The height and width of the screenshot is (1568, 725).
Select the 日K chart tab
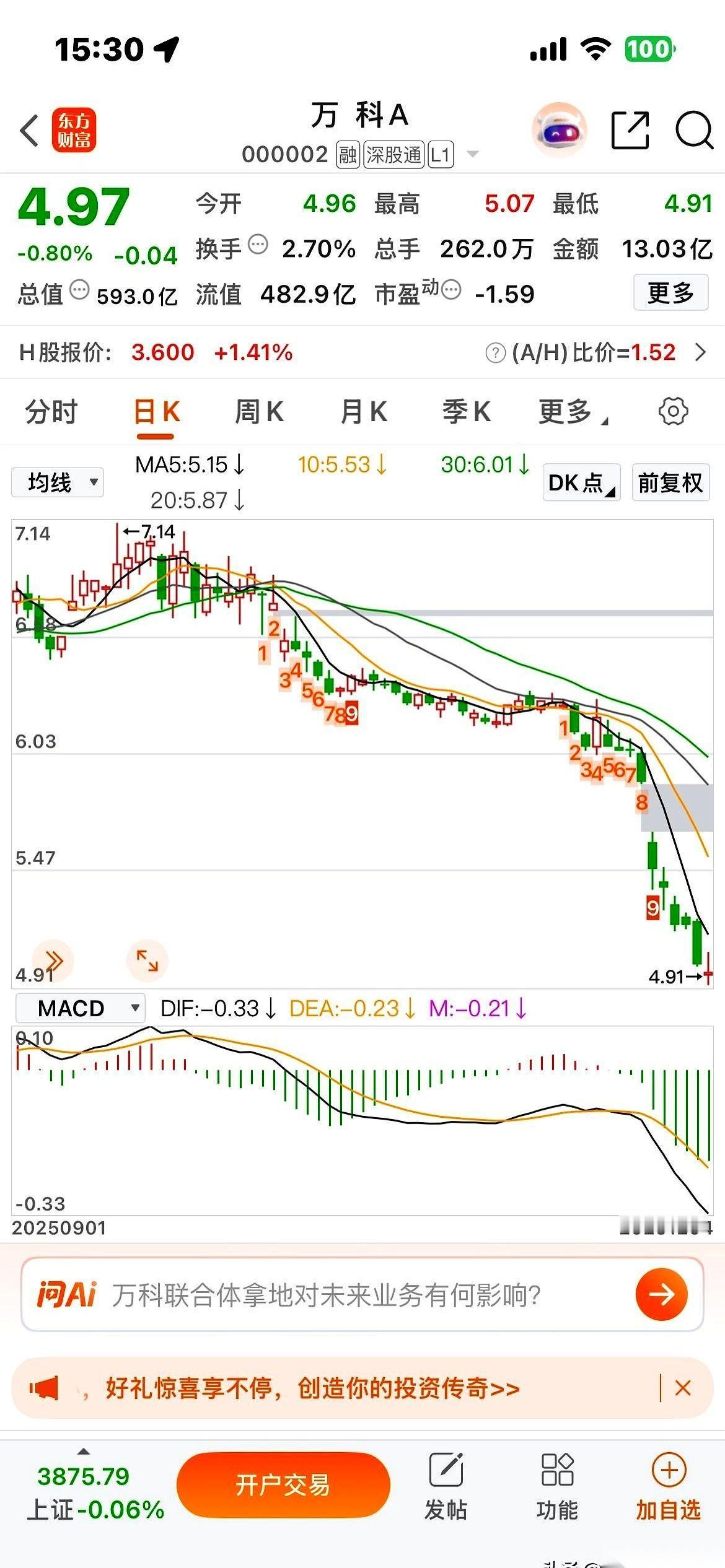(156, 412)
